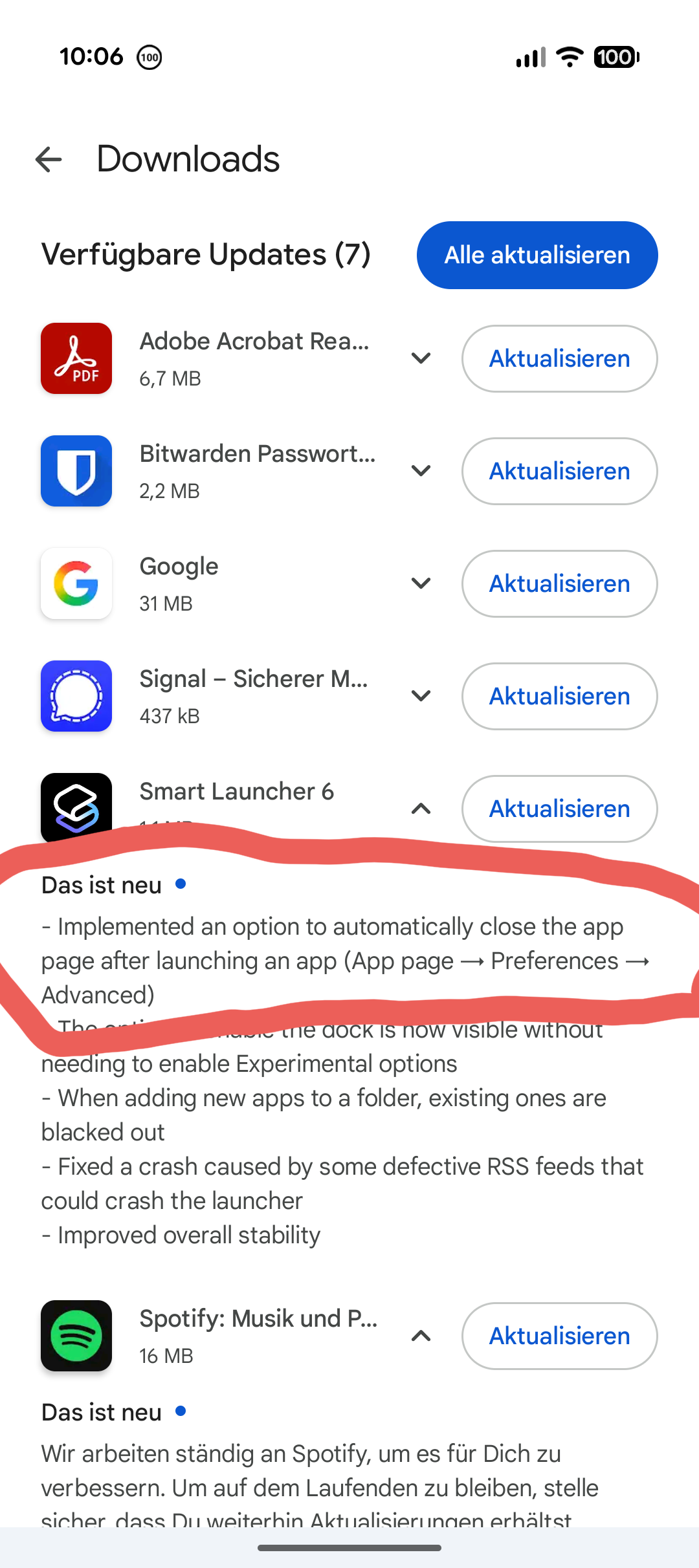699x1568 pixels.
Task: Update Signal messenger
Action: click(x=559, y=696)
